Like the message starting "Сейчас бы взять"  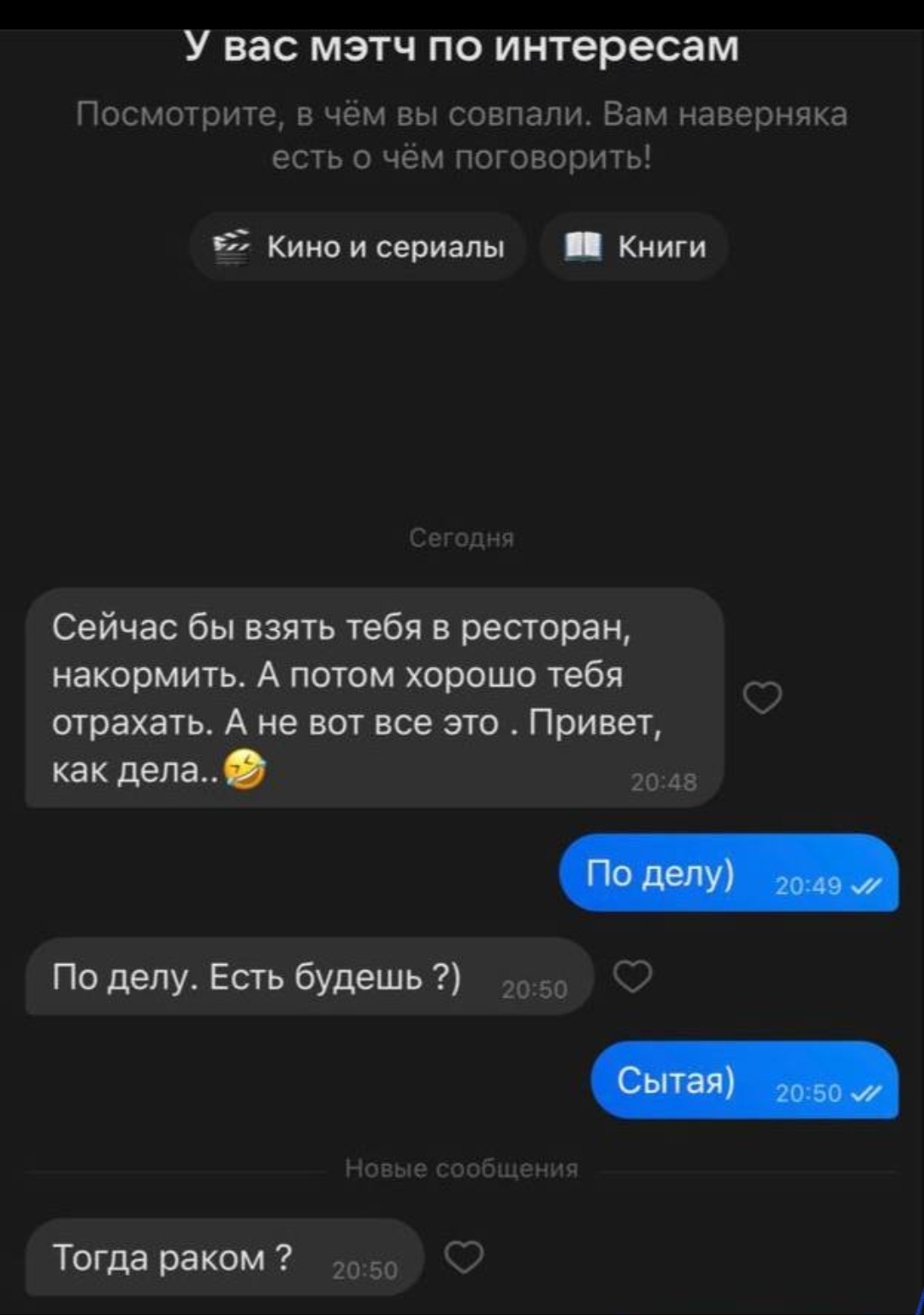click(x=762, y=697)
